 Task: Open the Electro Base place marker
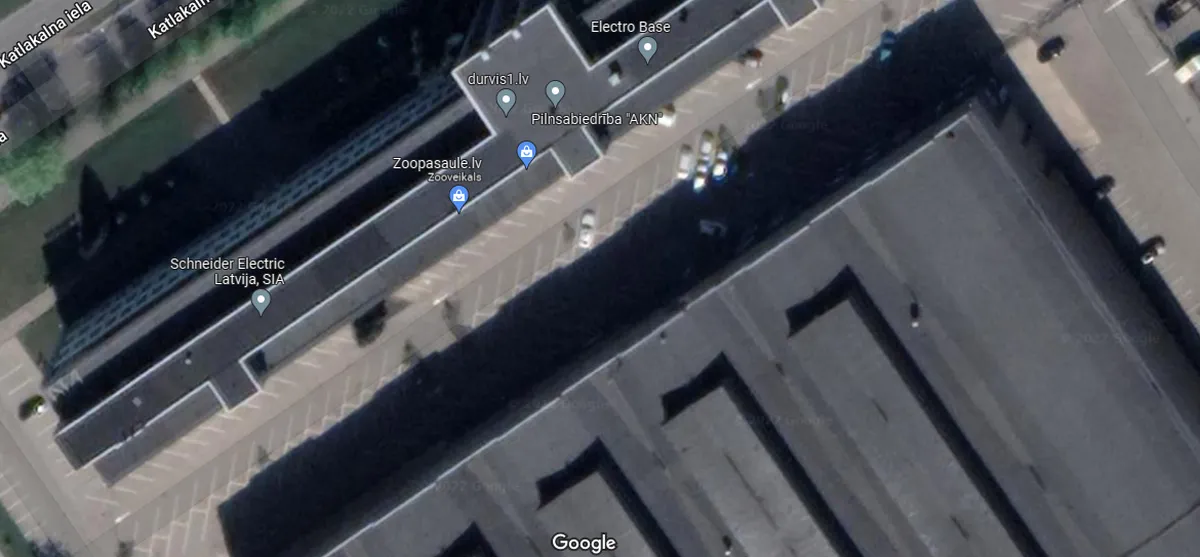[648, 47]
